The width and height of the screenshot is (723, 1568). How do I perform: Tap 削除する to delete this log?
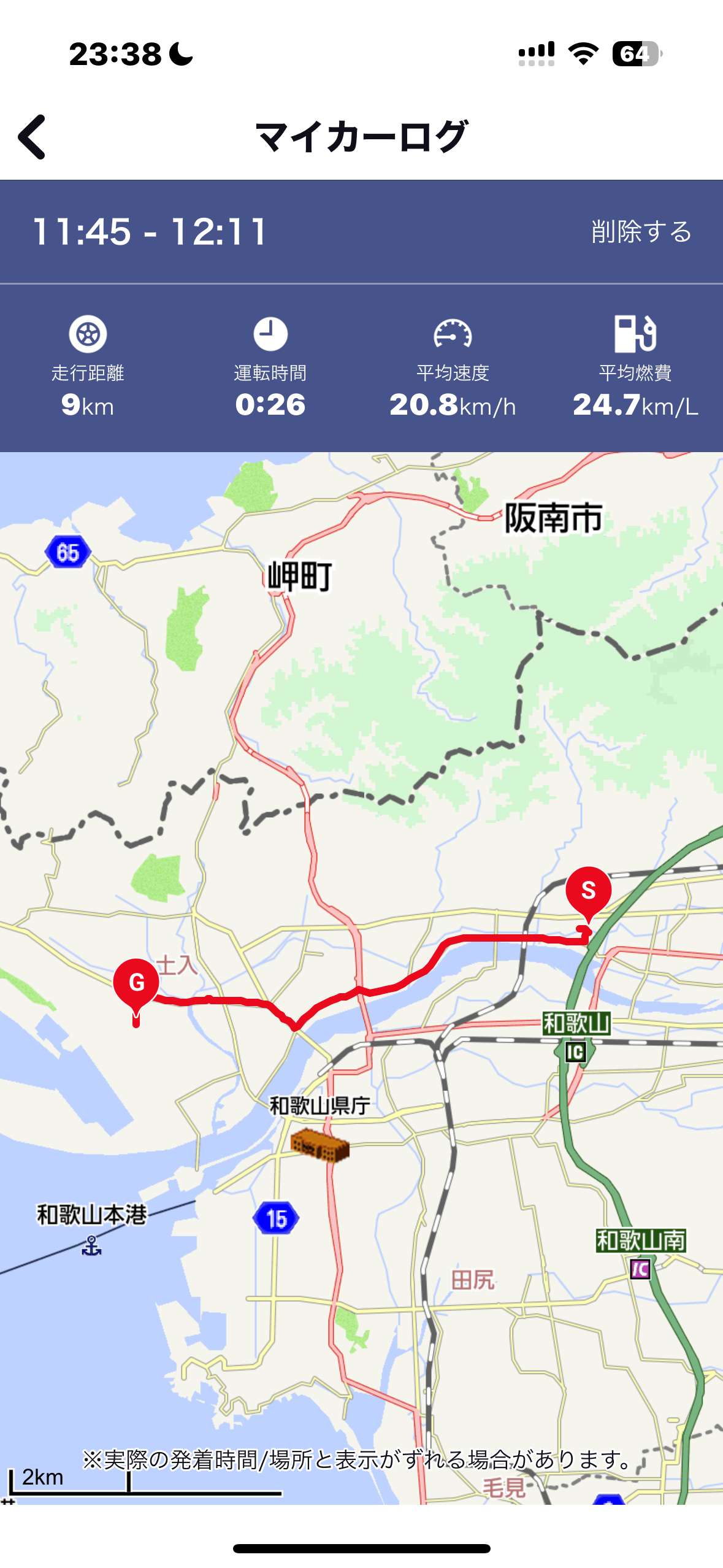pyautogui.click(x=641, y=232)
